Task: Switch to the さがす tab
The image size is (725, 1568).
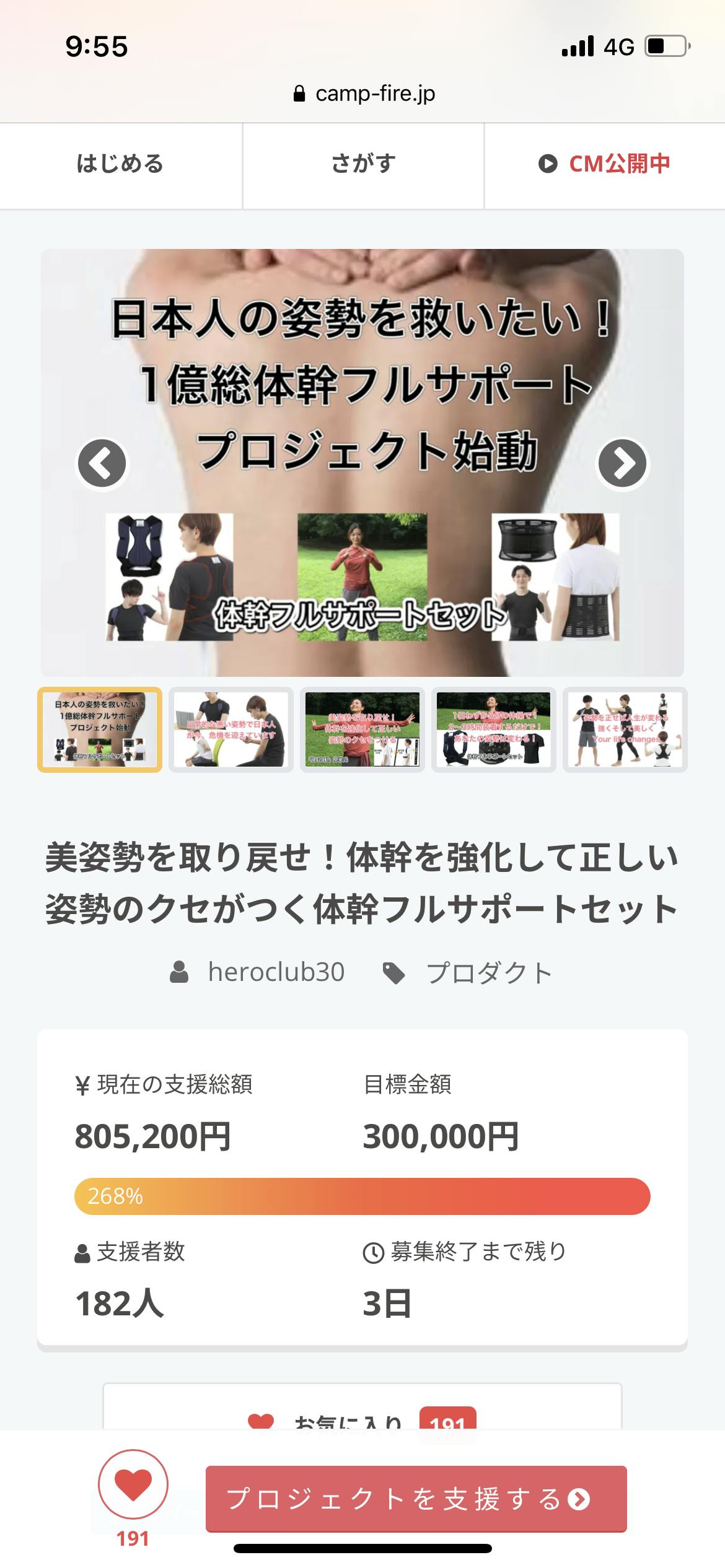Action: pos(363,165)
